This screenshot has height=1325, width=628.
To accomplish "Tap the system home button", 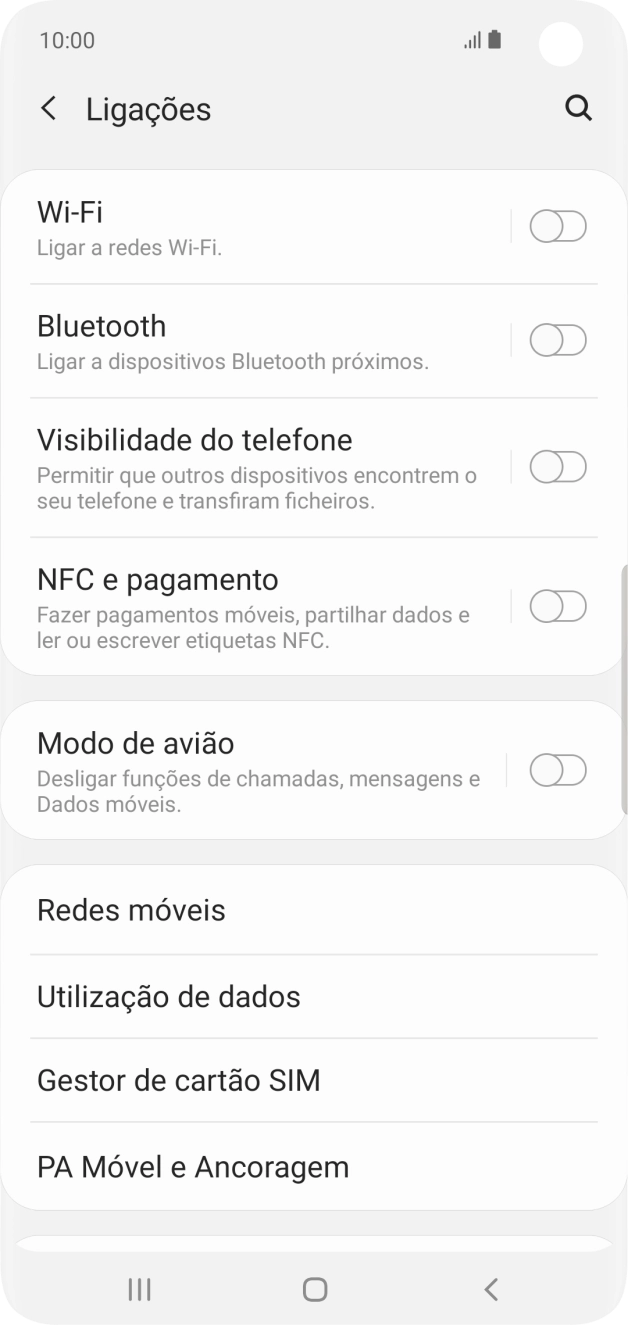I will pyautogui.click(x=314, y=1289).
